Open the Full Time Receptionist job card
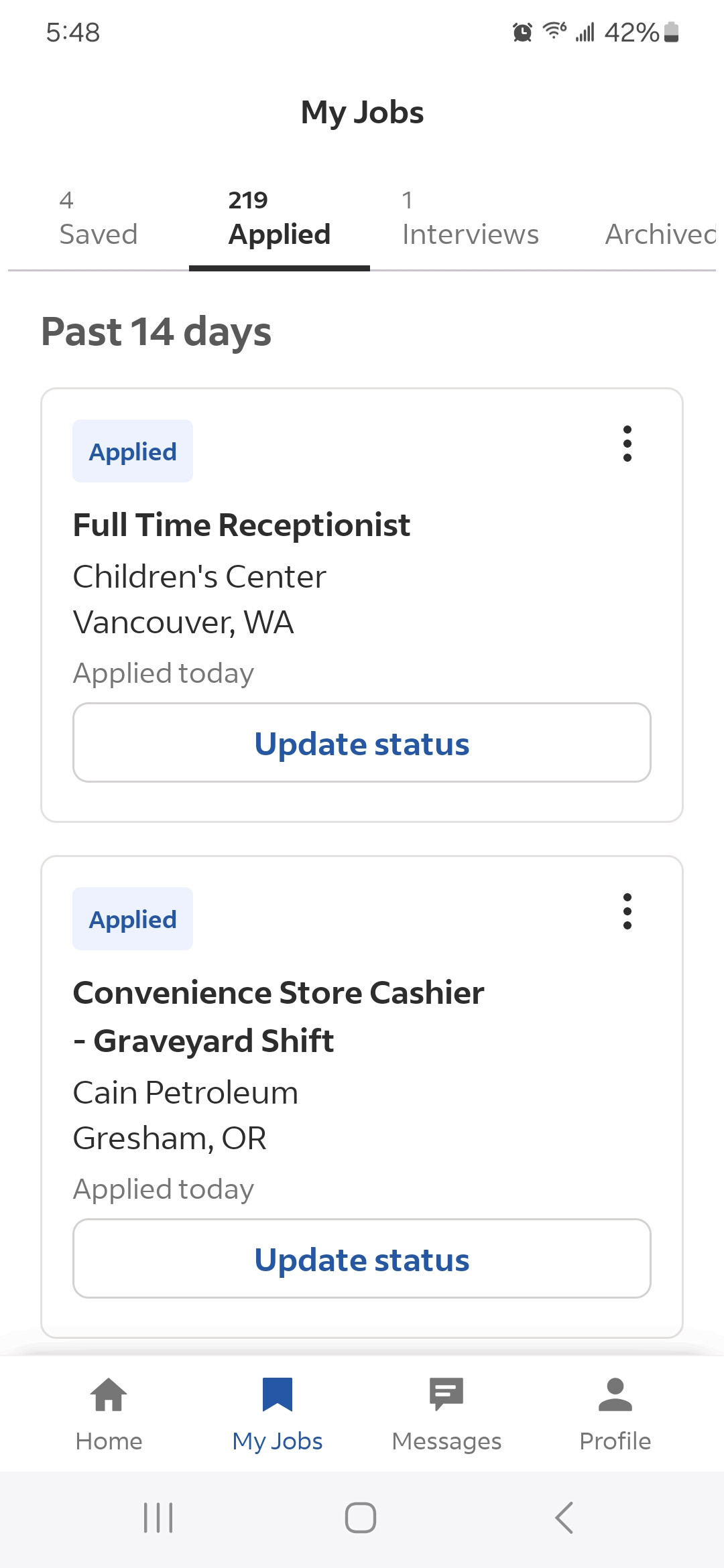The height and width of the screenshot is (1568, 724). click(241, 525)
